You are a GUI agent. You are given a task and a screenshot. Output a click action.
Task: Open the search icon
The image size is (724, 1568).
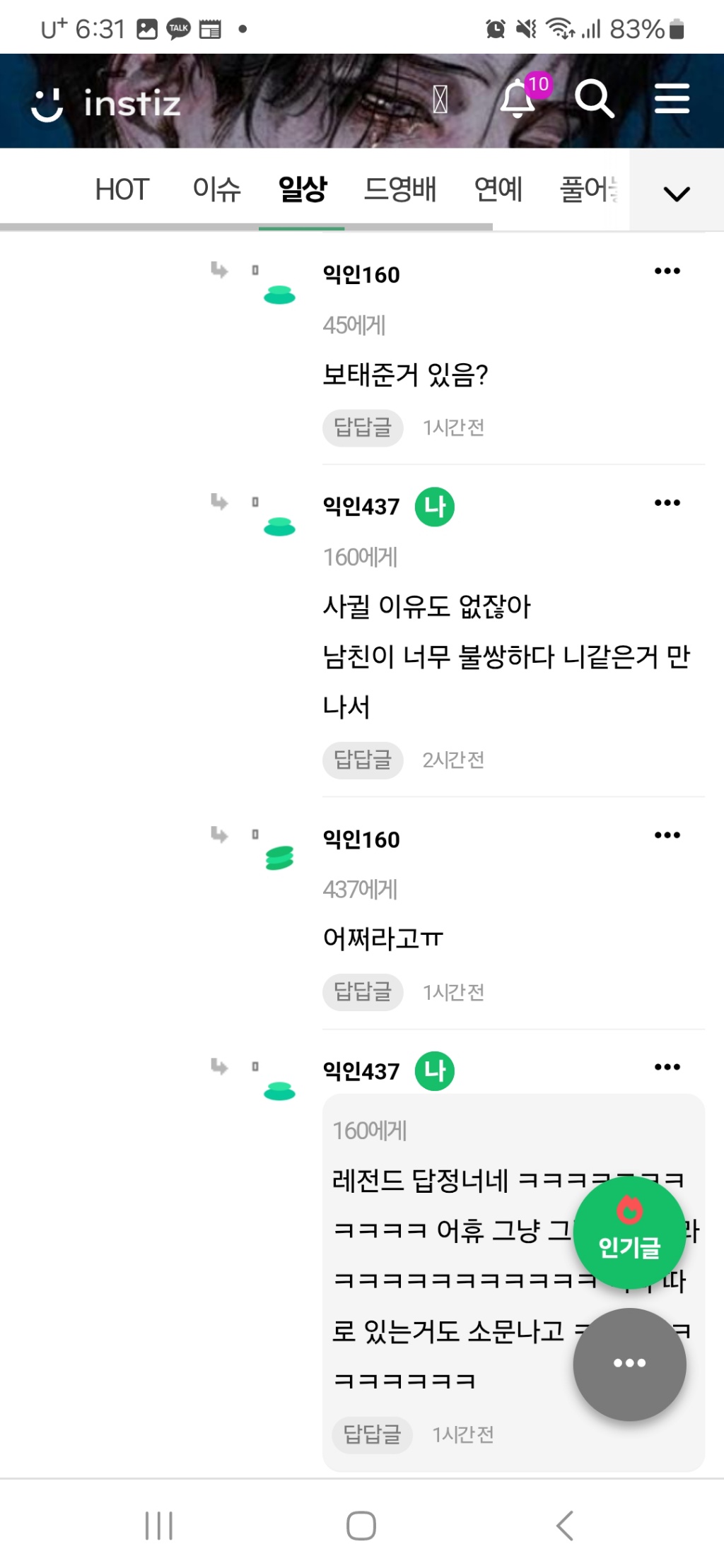(x=594, y=99)
